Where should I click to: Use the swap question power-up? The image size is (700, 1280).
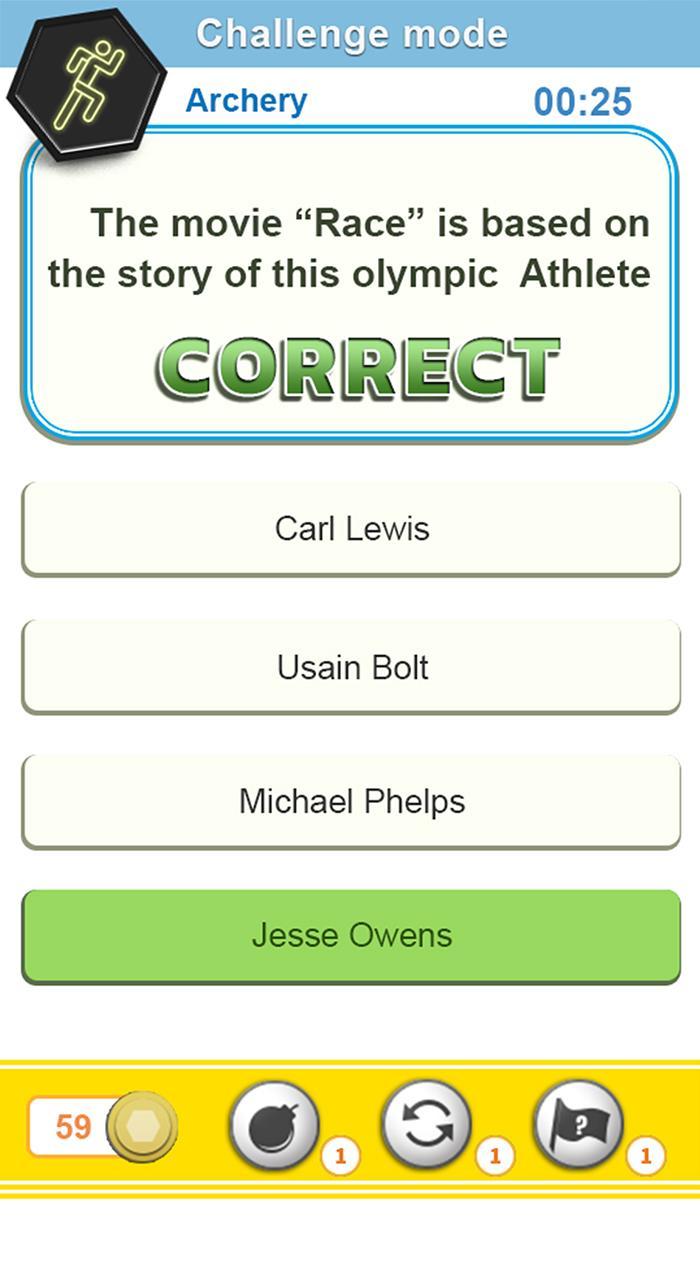click(426, 1127)
